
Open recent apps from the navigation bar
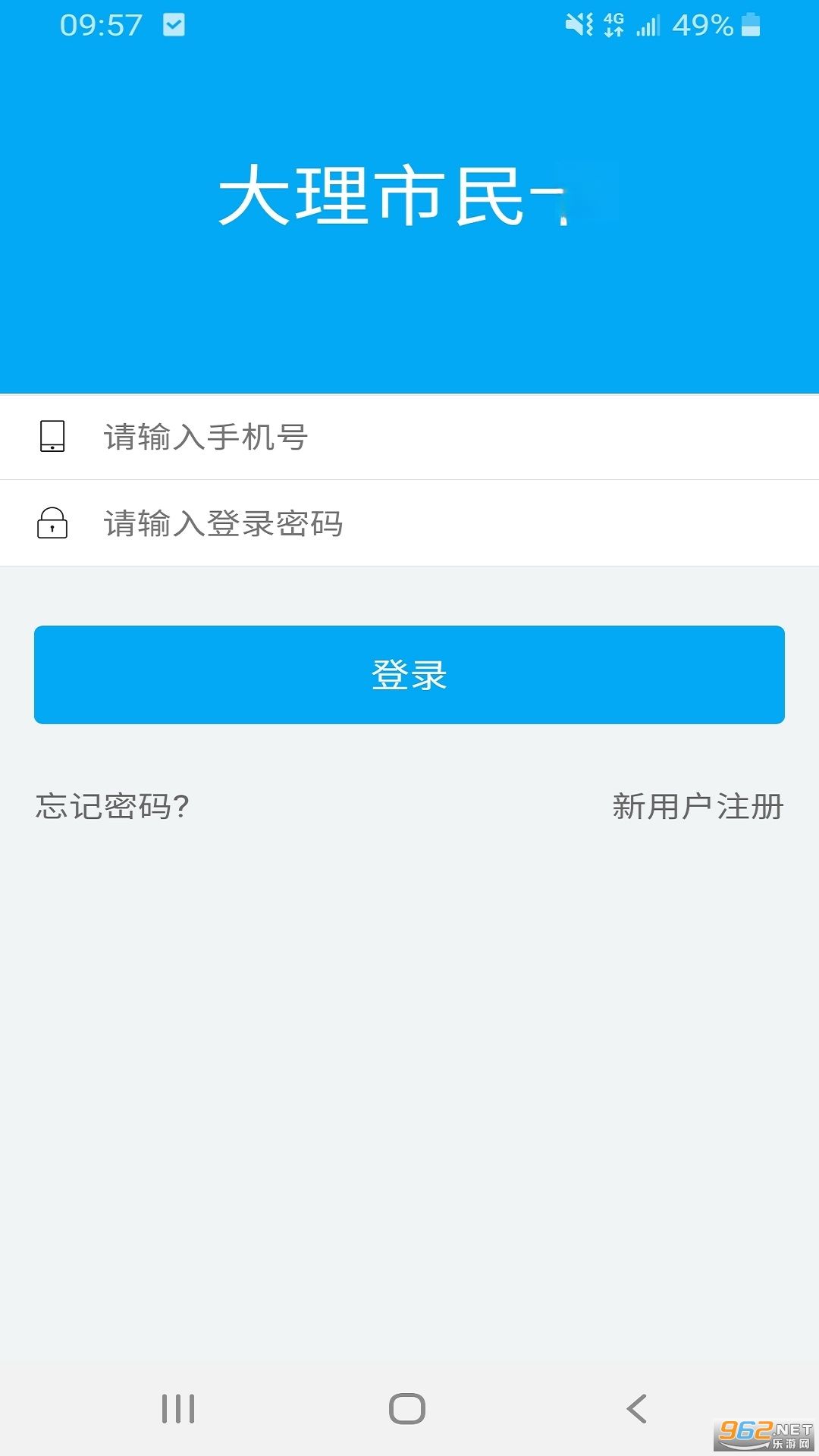(x=178, y=1409)
